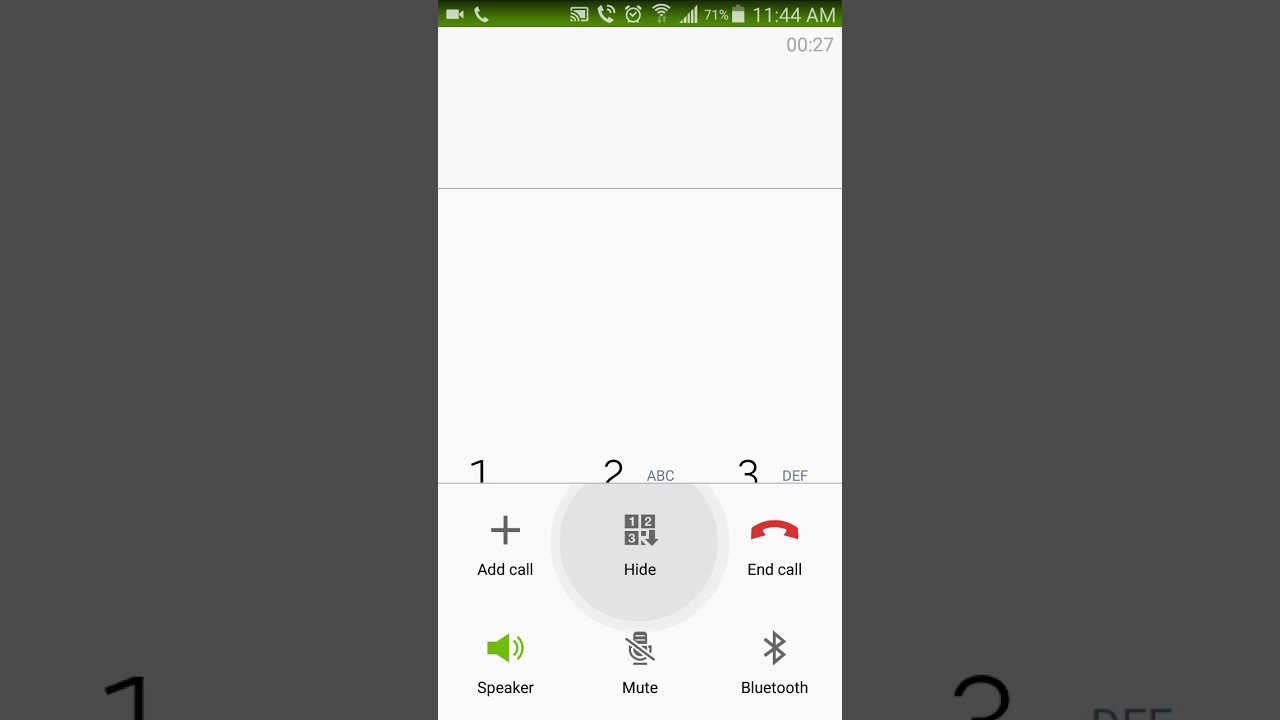Hide the dial keypad
Viewport: 1280px width, 720px height.
(x=640, y=545)
